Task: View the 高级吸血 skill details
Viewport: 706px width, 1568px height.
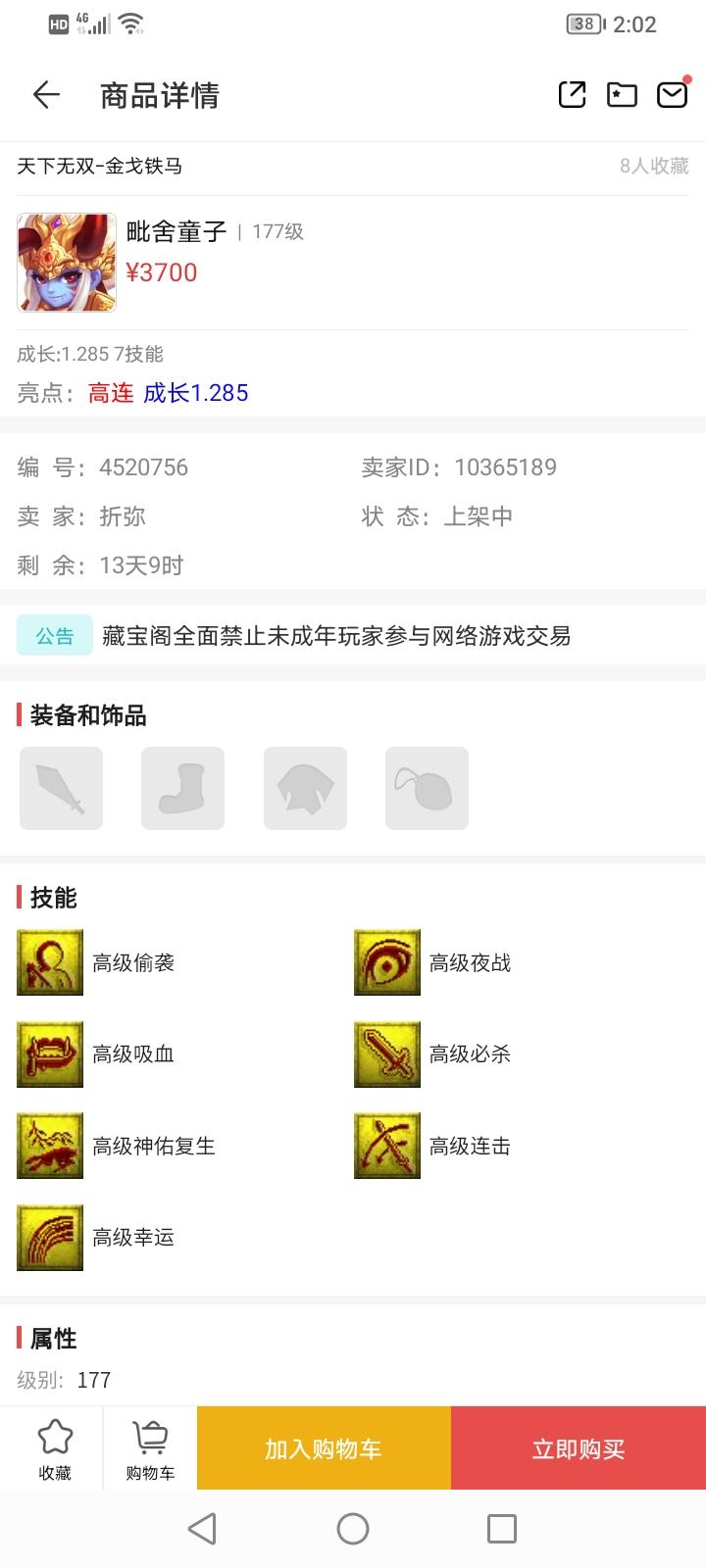Action: pos(50,1054)
